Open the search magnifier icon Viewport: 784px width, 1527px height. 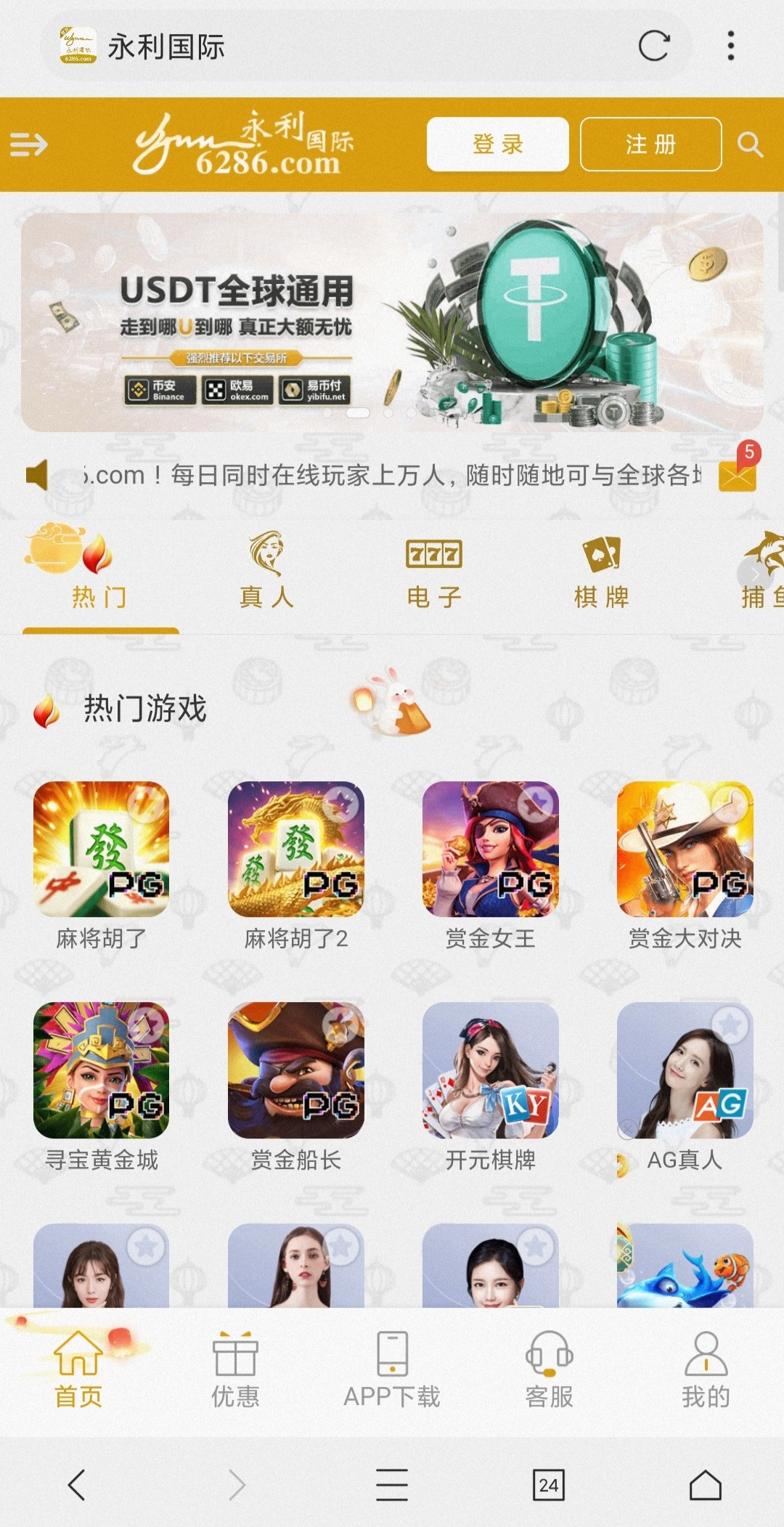[750, 144]
